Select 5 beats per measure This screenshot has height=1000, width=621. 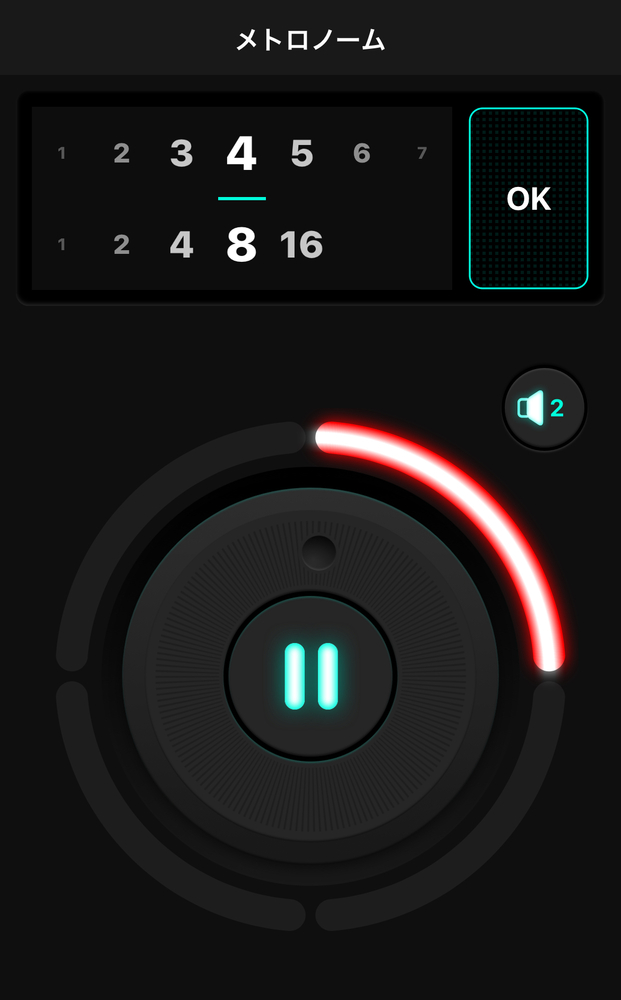coord(302,154)
